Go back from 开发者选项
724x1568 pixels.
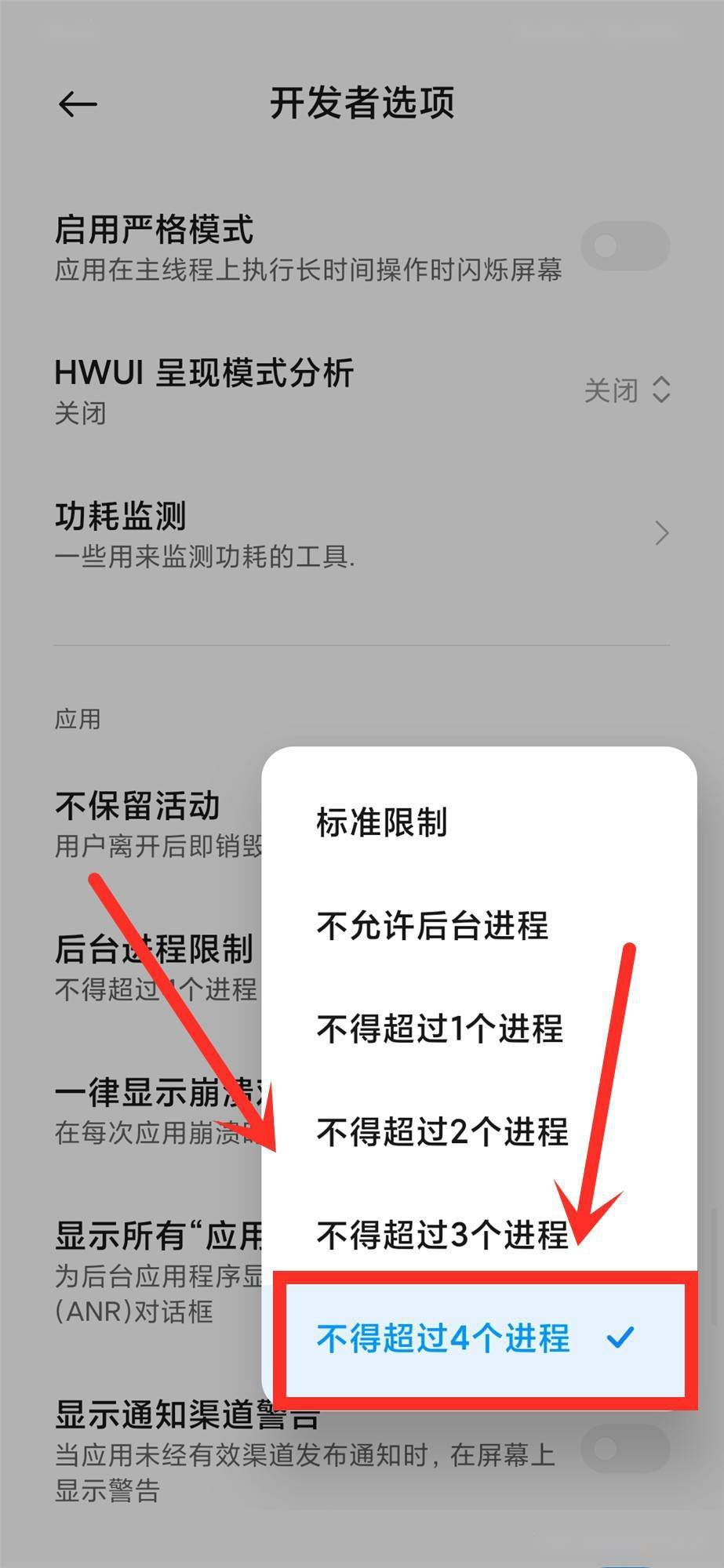(77, 103)
